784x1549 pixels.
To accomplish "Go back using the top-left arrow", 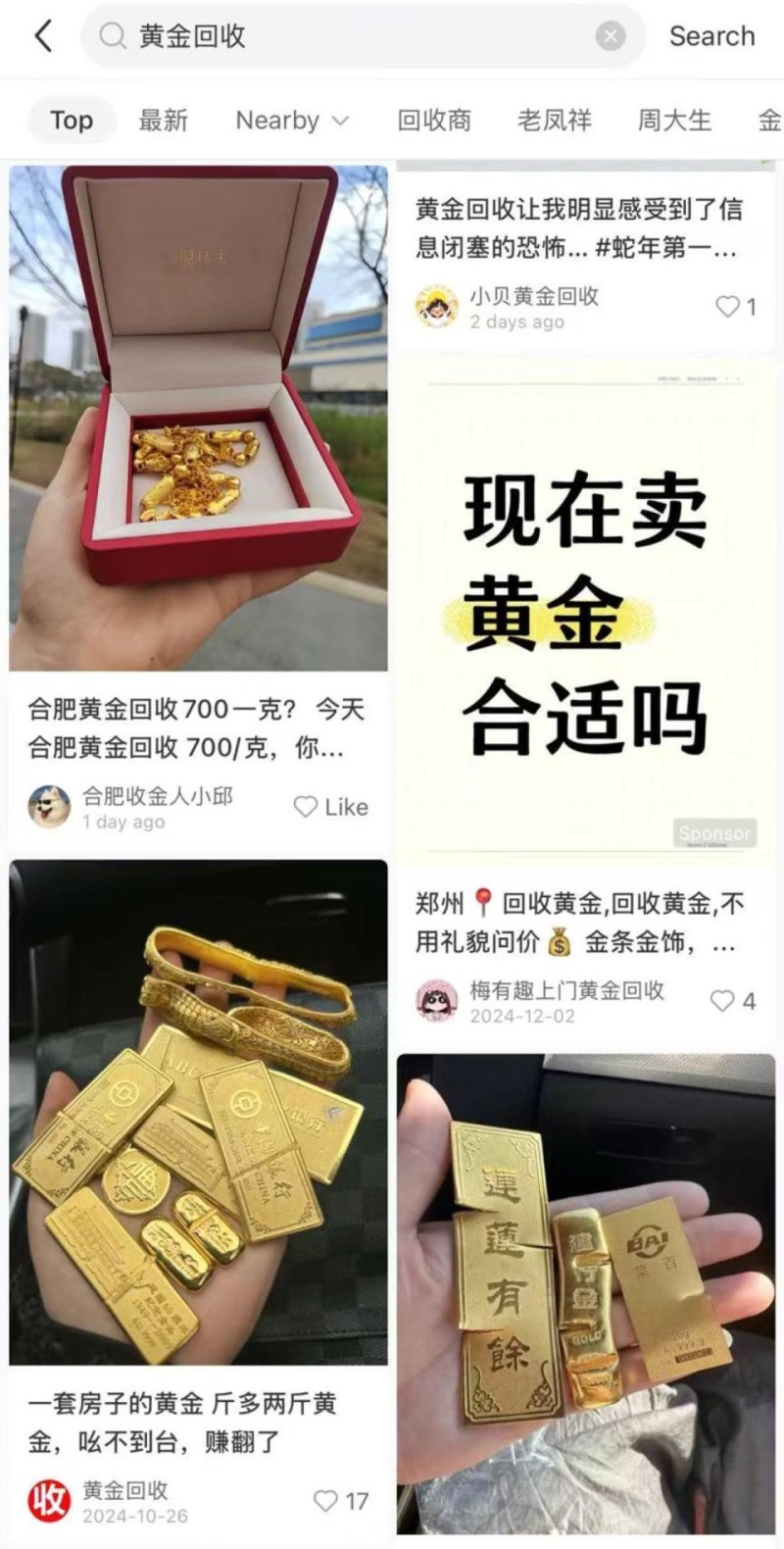I will (43, 36).
